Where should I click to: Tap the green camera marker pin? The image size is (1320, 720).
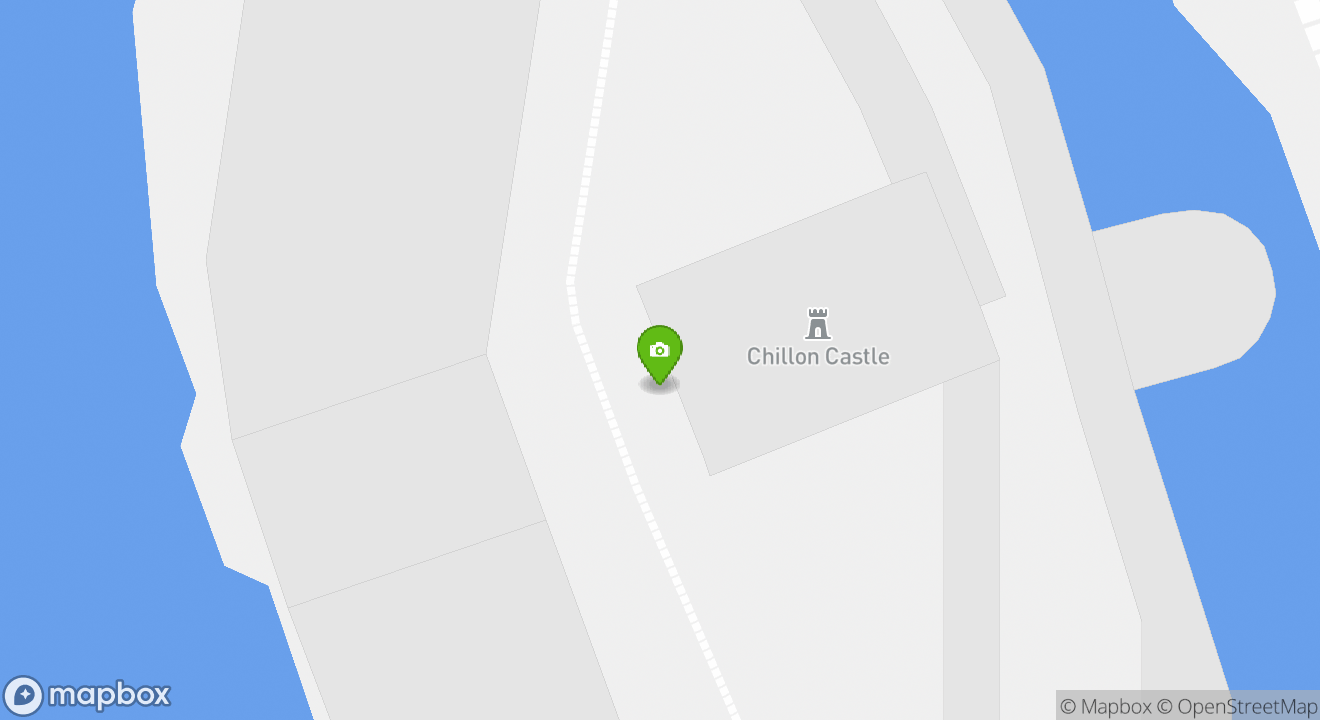point(659,352)
